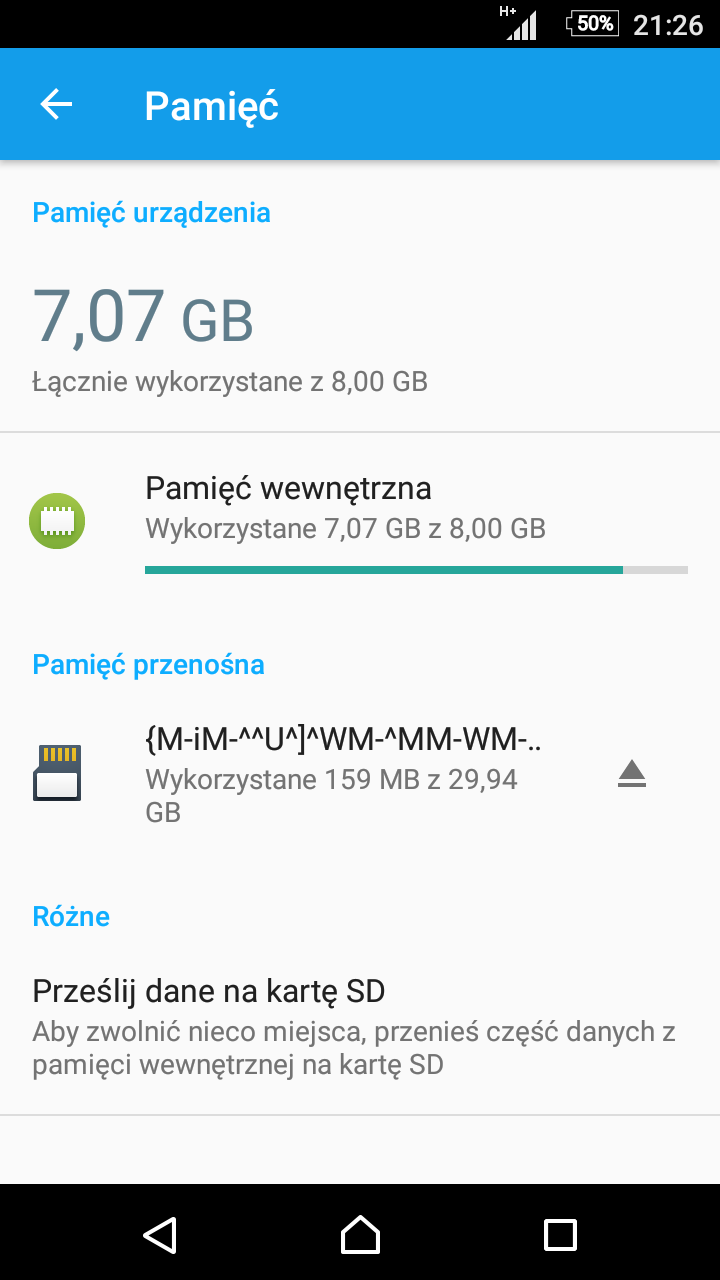This screenshot has height=1280, width=720.
Task: Go back from the Pamięć screen
Action: pyautogui.click(x=56, y=105)
